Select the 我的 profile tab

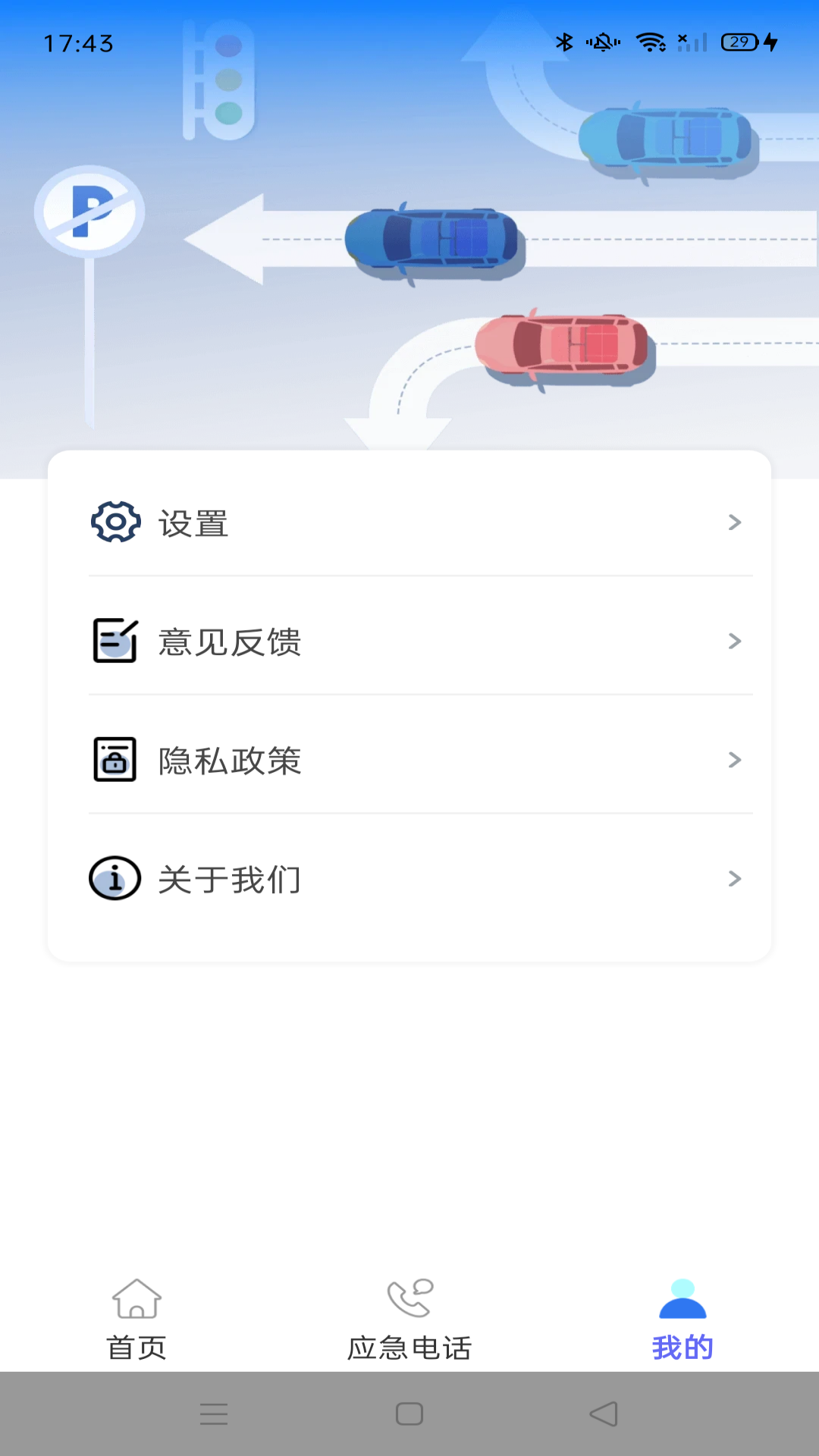(682, 1319)
